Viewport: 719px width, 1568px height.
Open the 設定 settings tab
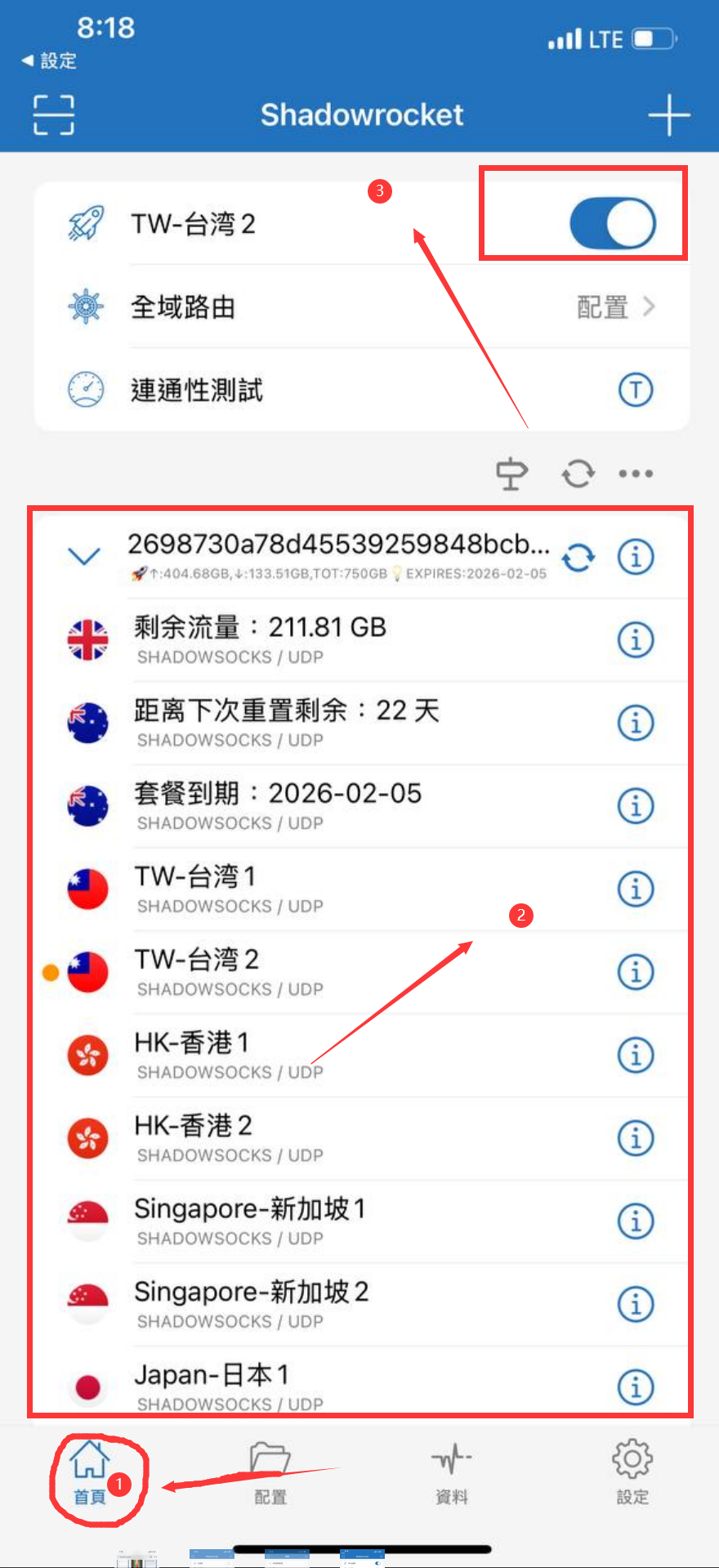pyautogui.click(x=632, y=1473)
